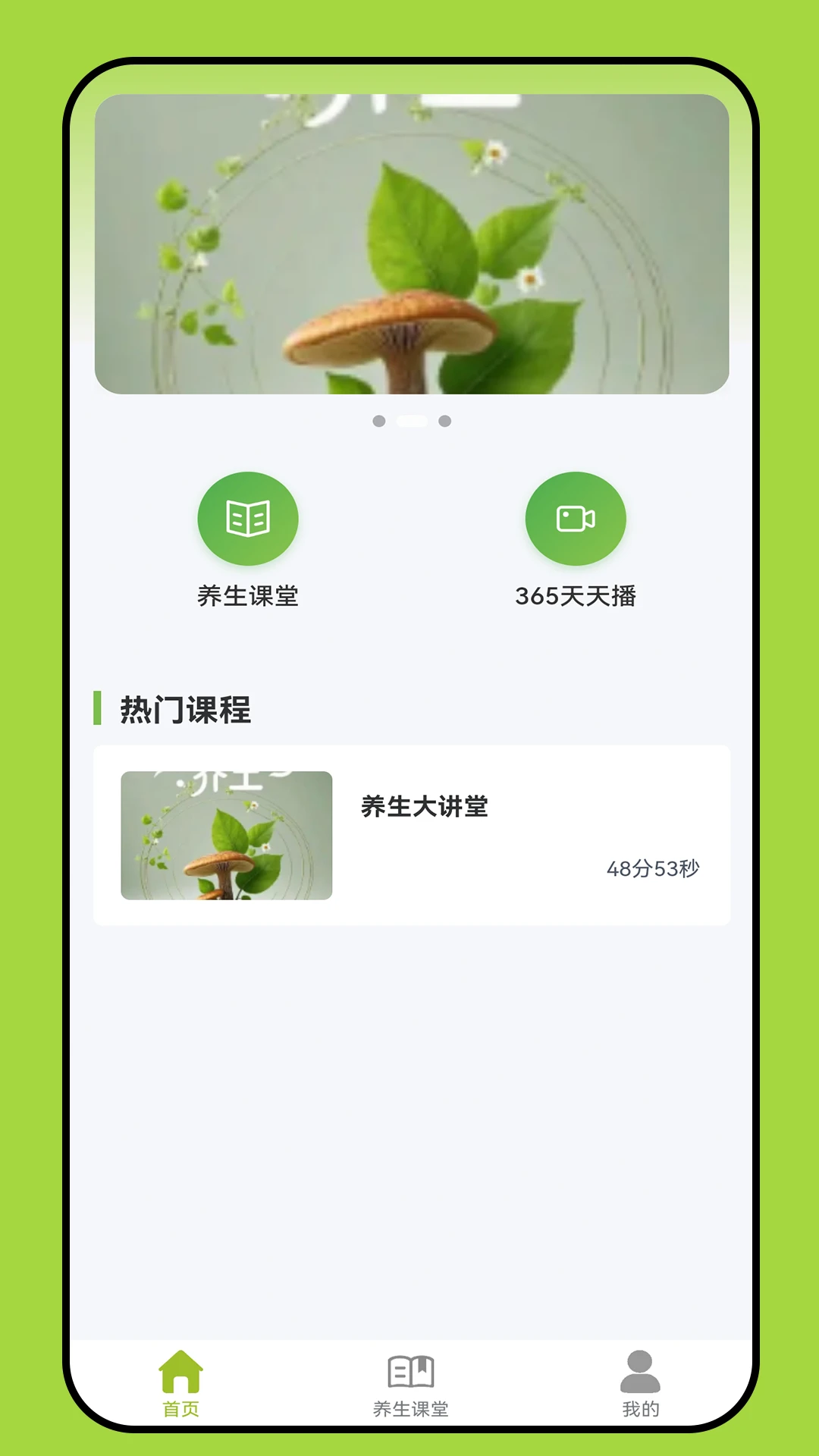Jump to the third banner slide dot
The width and height of the screenshot is (819, 1456).
coord(445,421)
